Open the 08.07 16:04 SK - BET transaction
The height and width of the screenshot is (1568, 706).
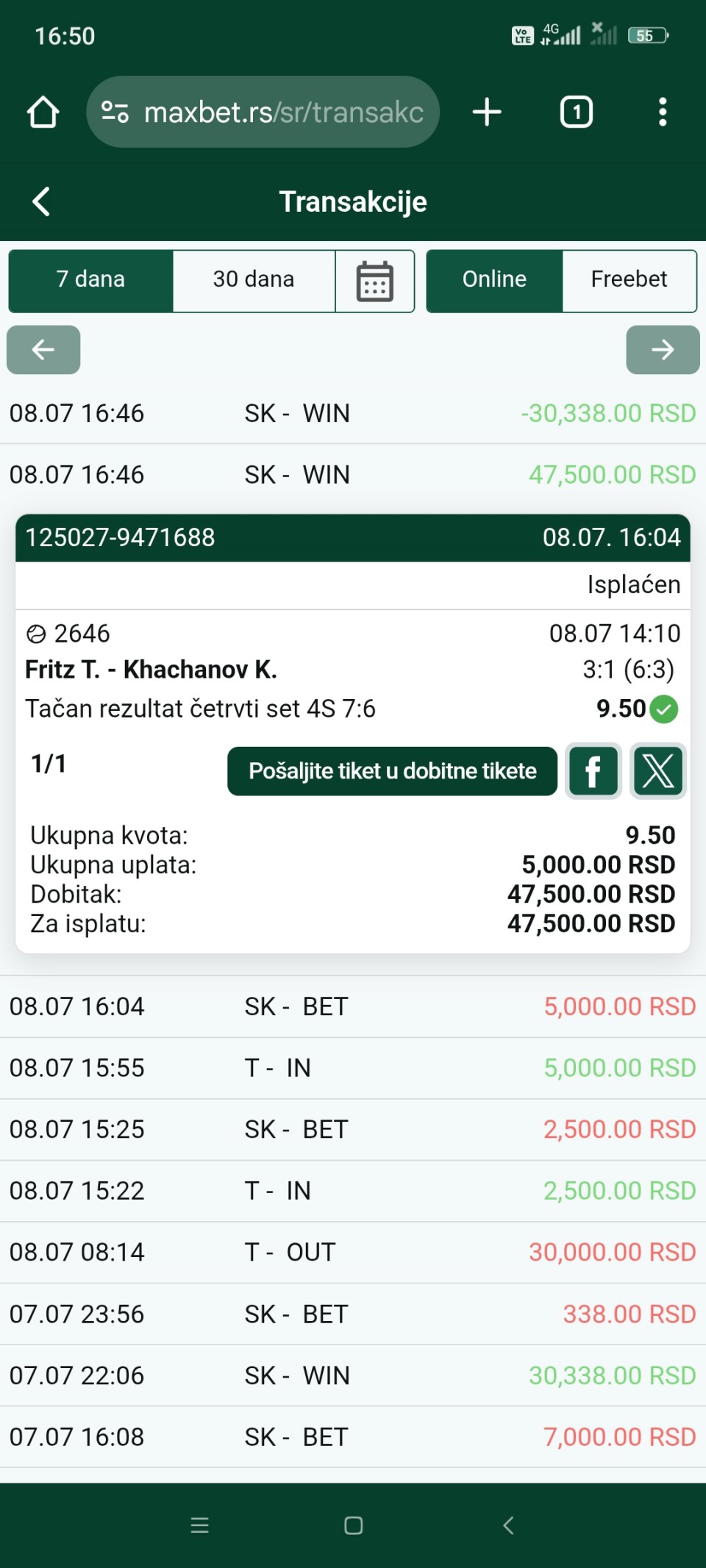pos(353,1006)
